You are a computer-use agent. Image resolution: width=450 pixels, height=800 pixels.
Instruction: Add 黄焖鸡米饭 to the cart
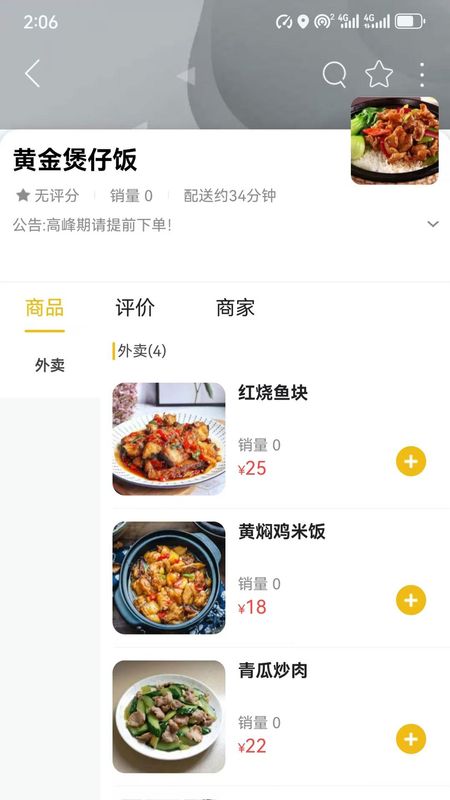coord(411,600)
